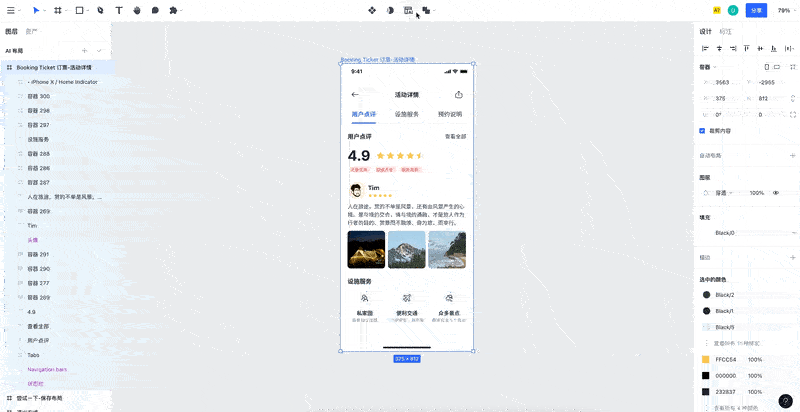Open the main hamburger menu
The width and height of the screenshot is (800, 412).
point(11,10)
